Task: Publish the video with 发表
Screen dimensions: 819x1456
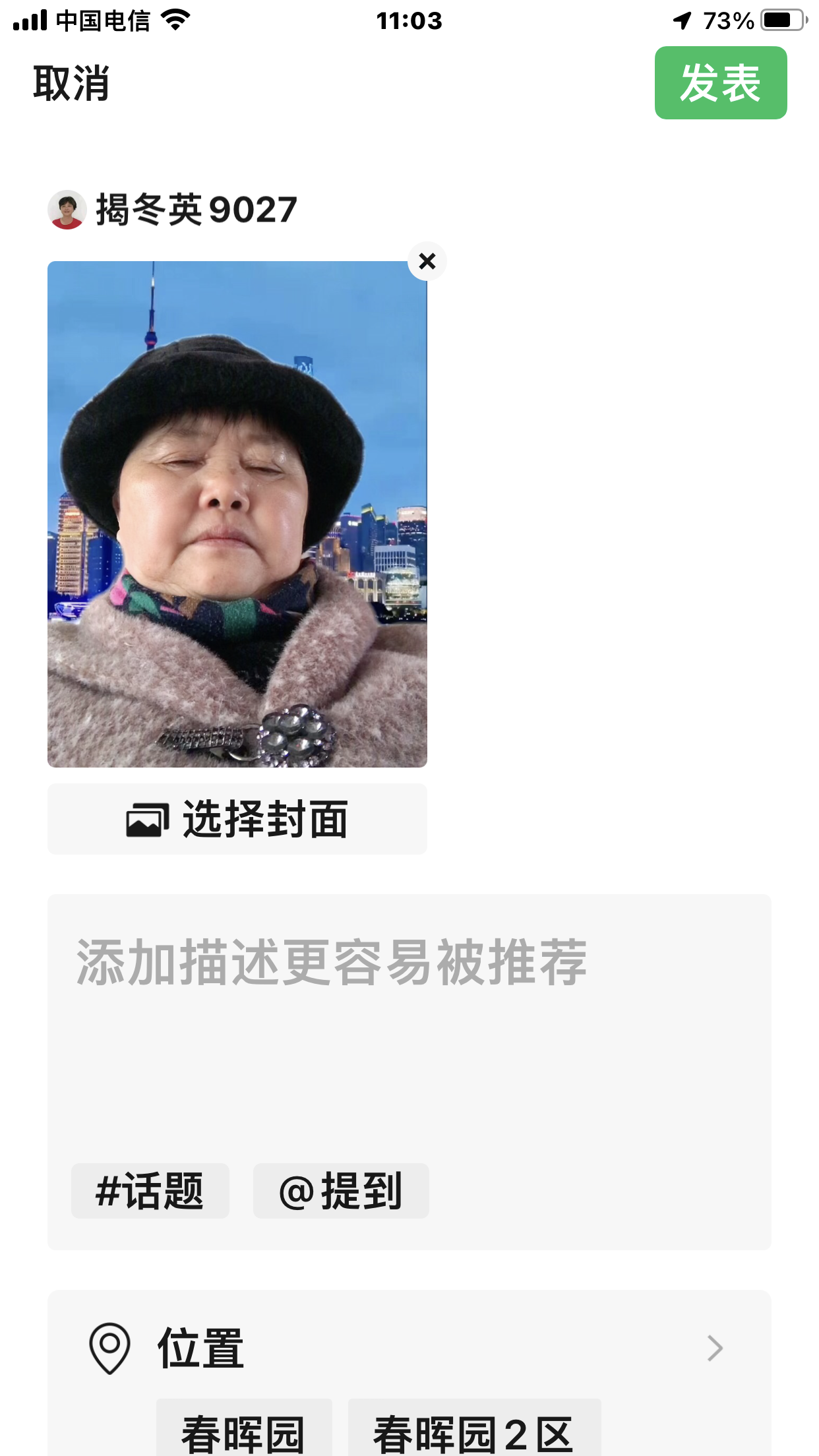Action: pos(720,83)
